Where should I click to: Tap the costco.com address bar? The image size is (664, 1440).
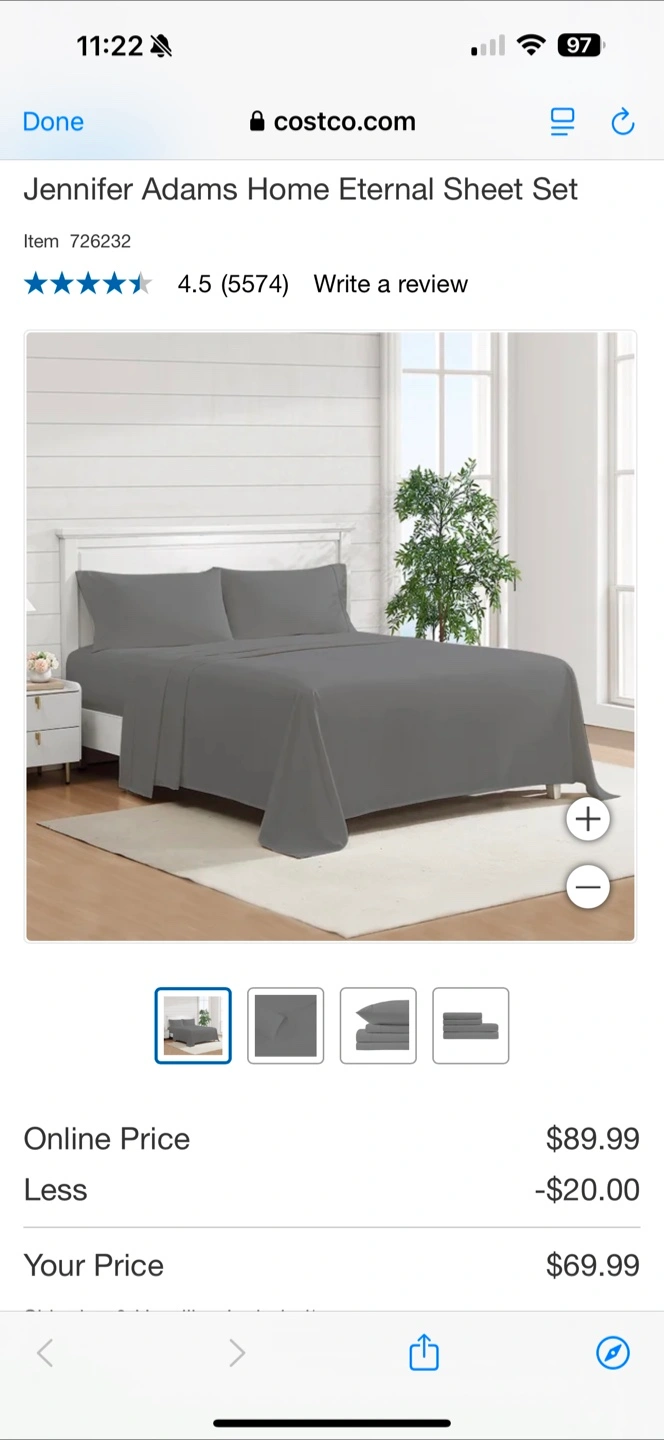(x=332, y=122)
